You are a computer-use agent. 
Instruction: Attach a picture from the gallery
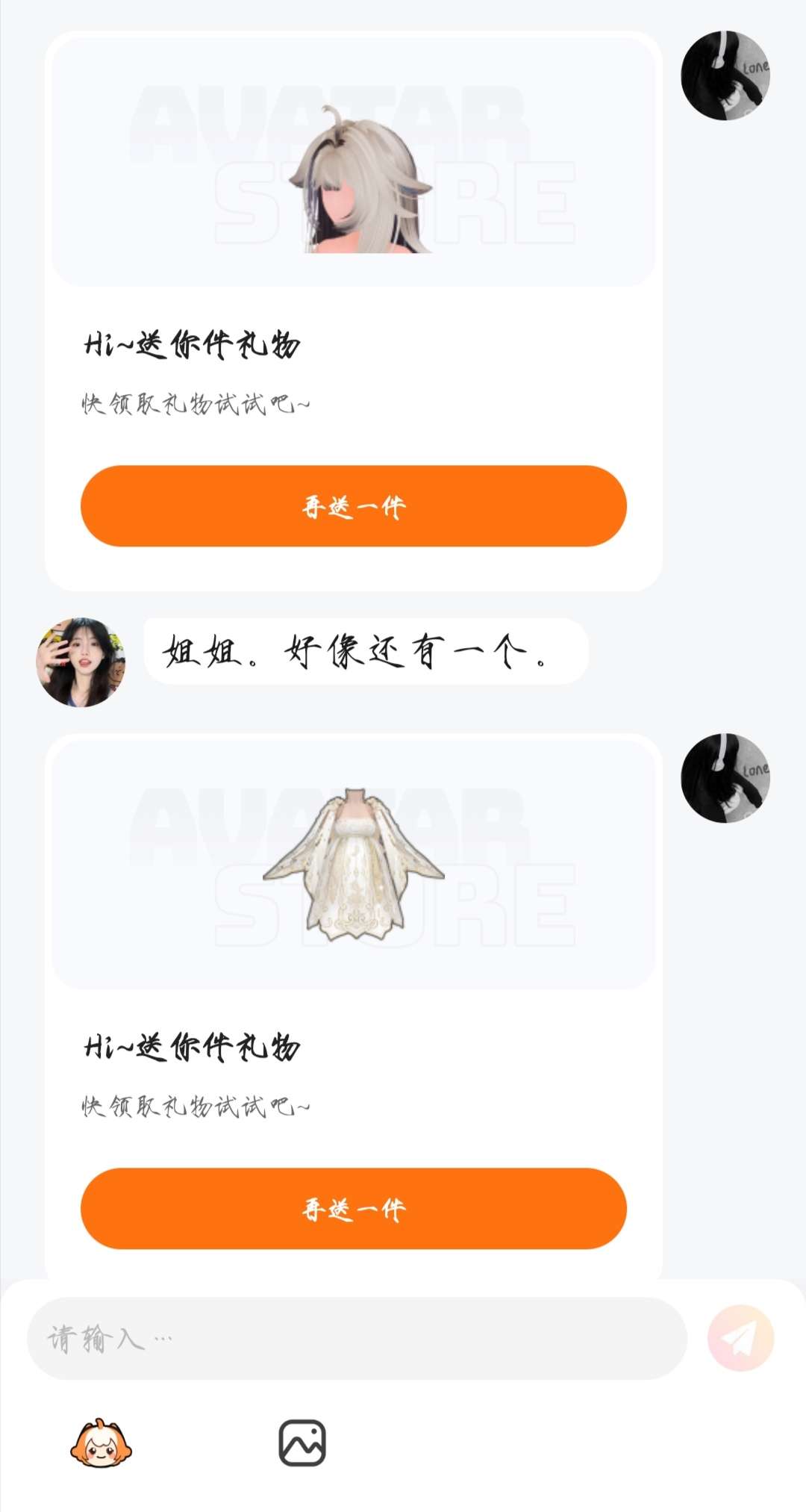[302, 1443]
